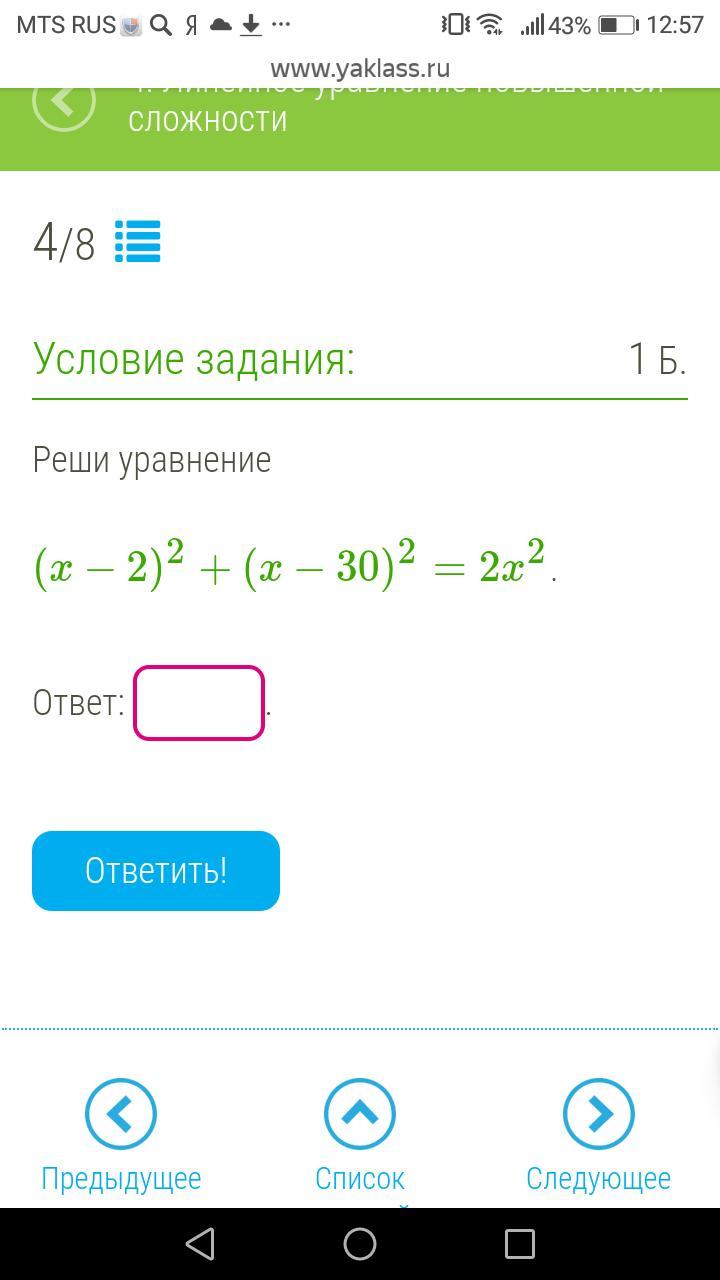Tap the back arrow in the green header
Image resolution: width=720 pixels, height=1280 pixels.
pos(64,100)
